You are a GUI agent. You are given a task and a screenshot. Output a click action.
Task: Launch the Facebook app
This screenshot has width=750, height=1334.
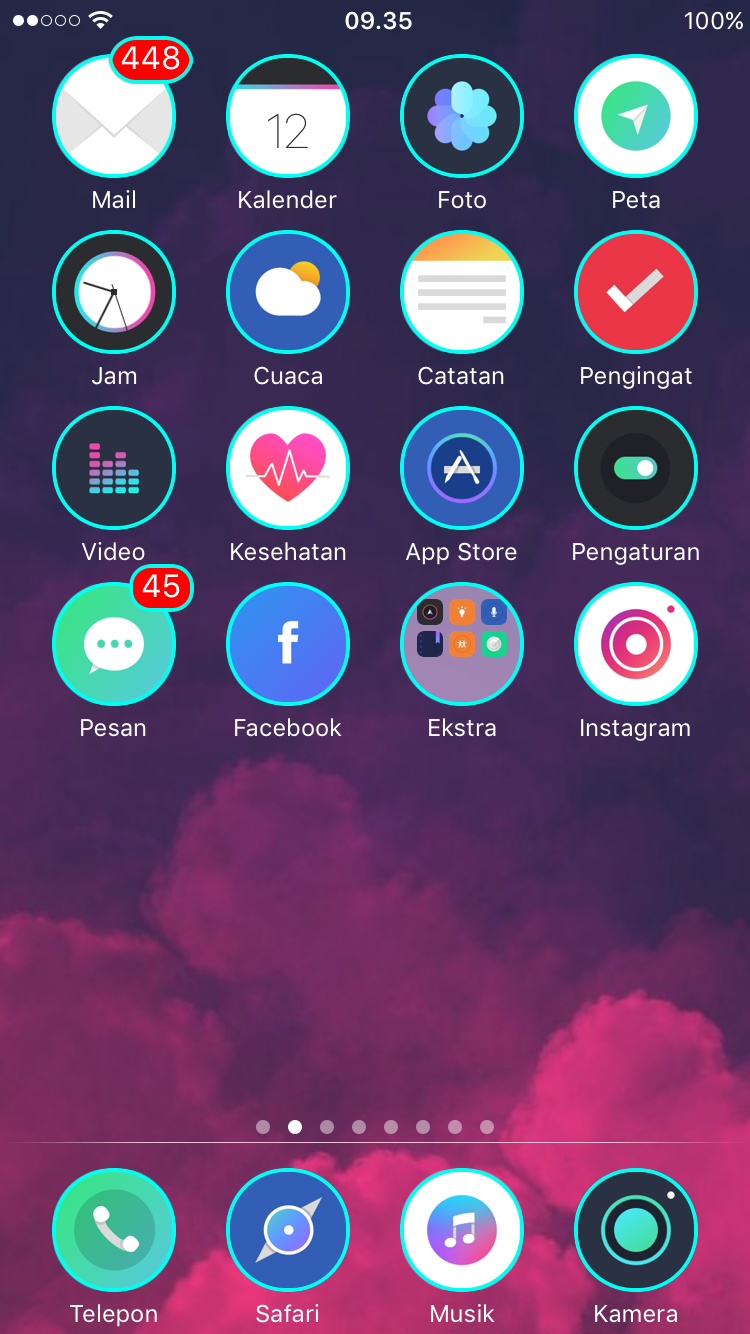[x=288, y=644]
